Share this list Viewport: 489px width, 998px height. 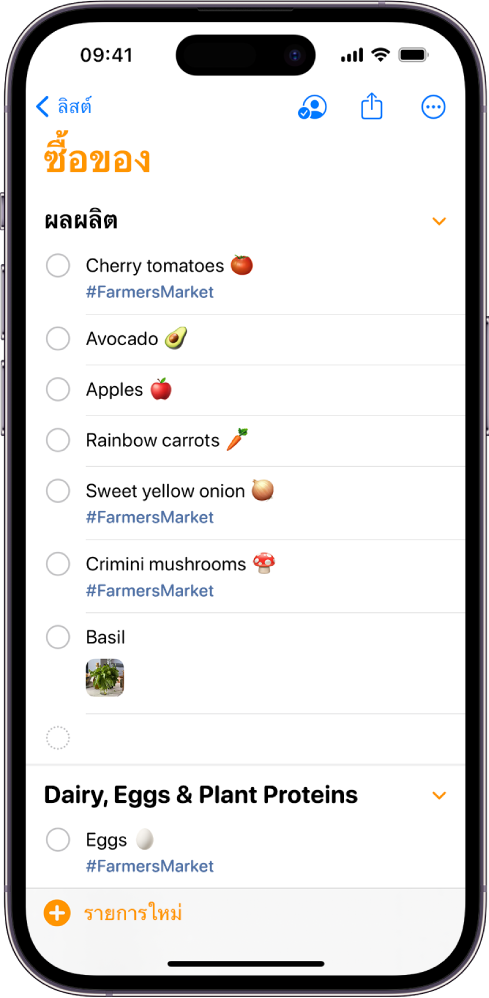[372, 106]
